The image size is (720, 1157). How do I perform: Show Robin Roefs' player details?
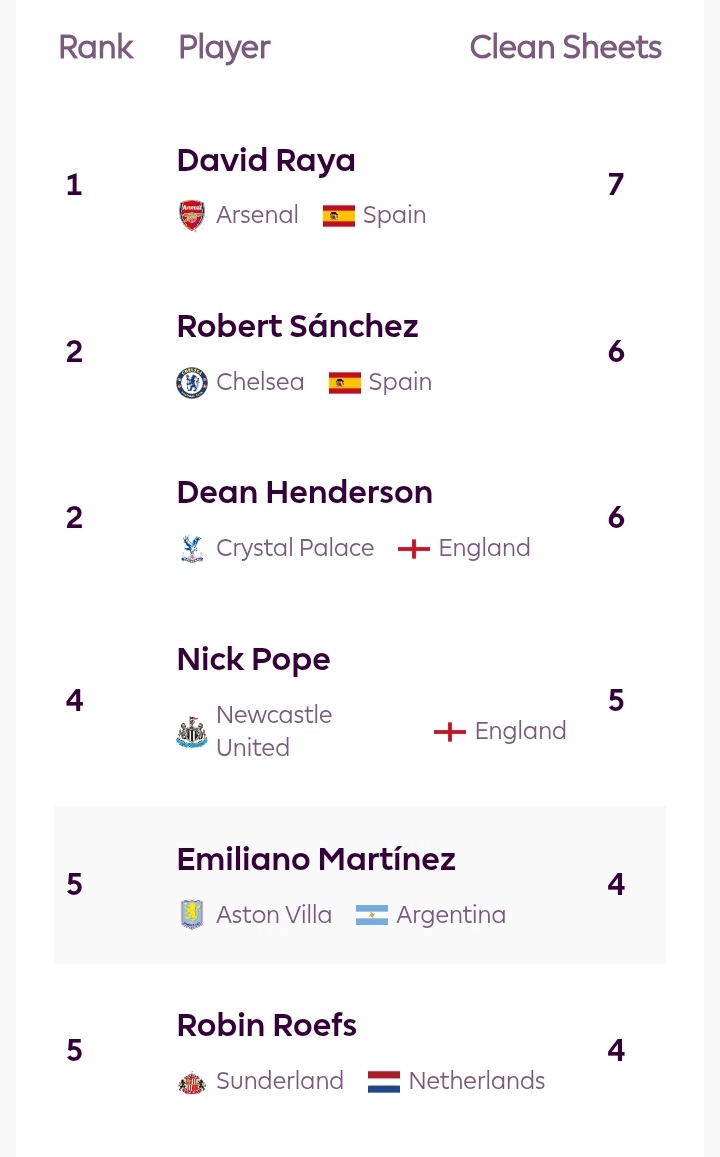point(266,1026)
